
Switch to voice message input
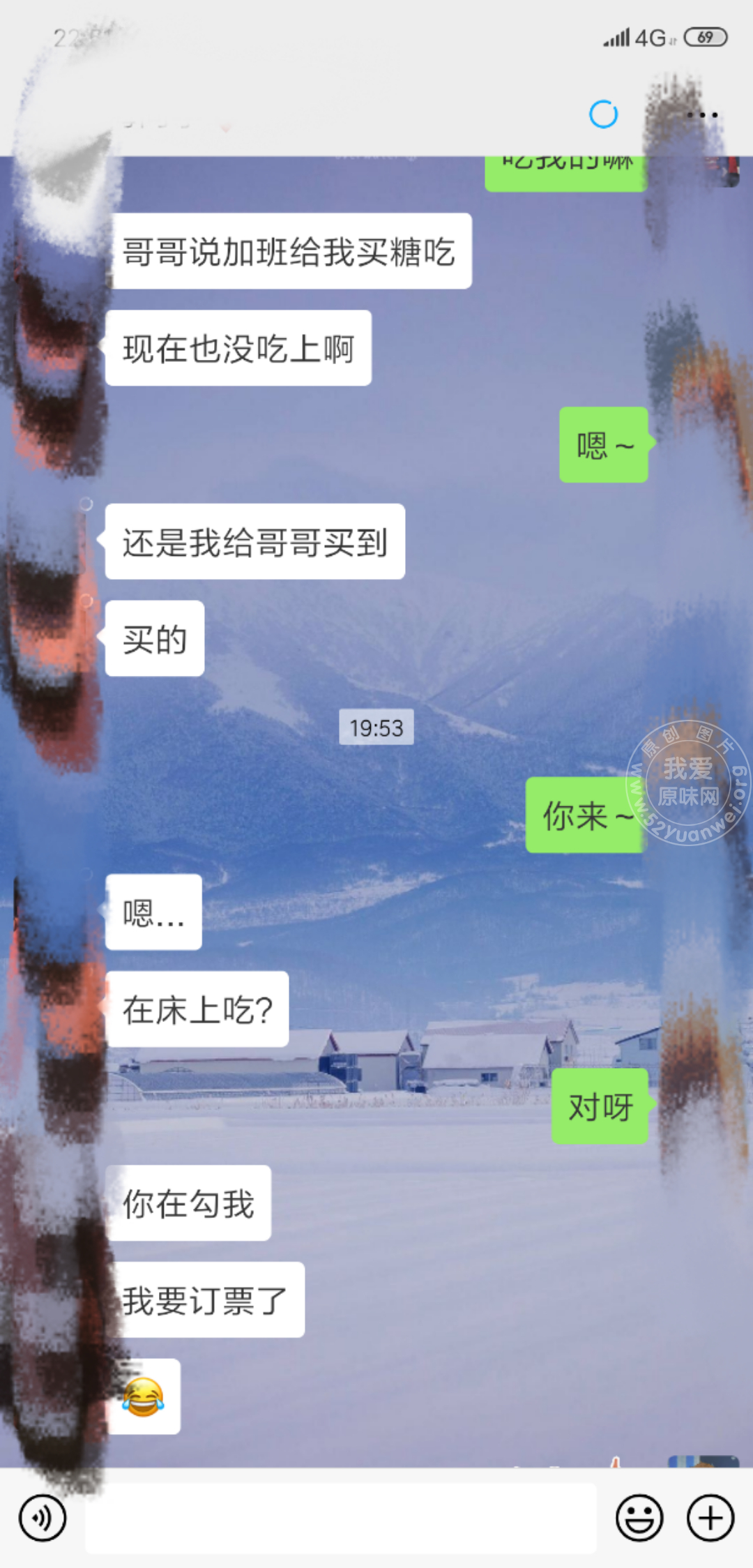(43, 1518)
